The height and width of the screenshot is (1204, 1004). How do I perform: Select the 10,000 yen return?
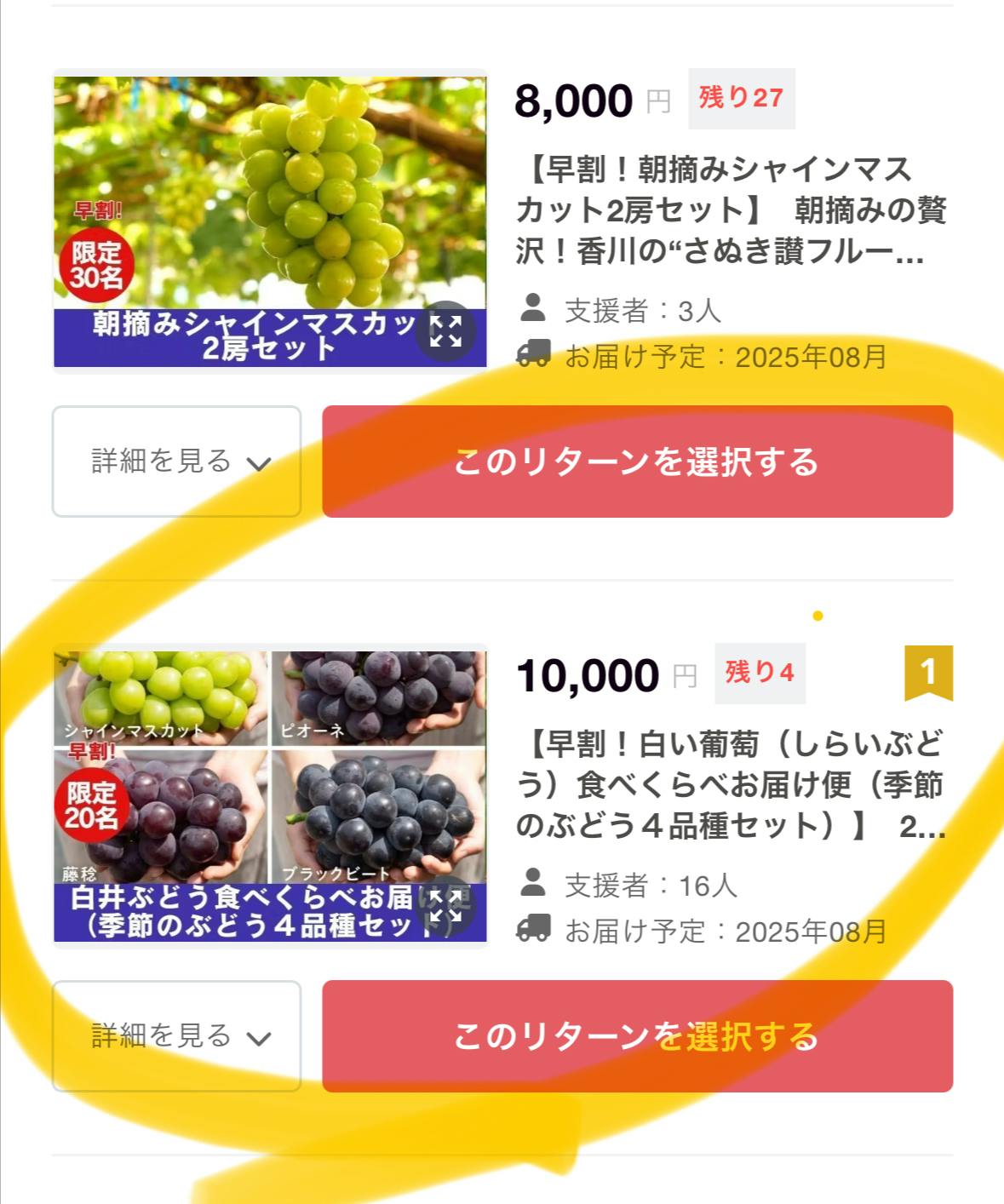tap(637, 1036)
